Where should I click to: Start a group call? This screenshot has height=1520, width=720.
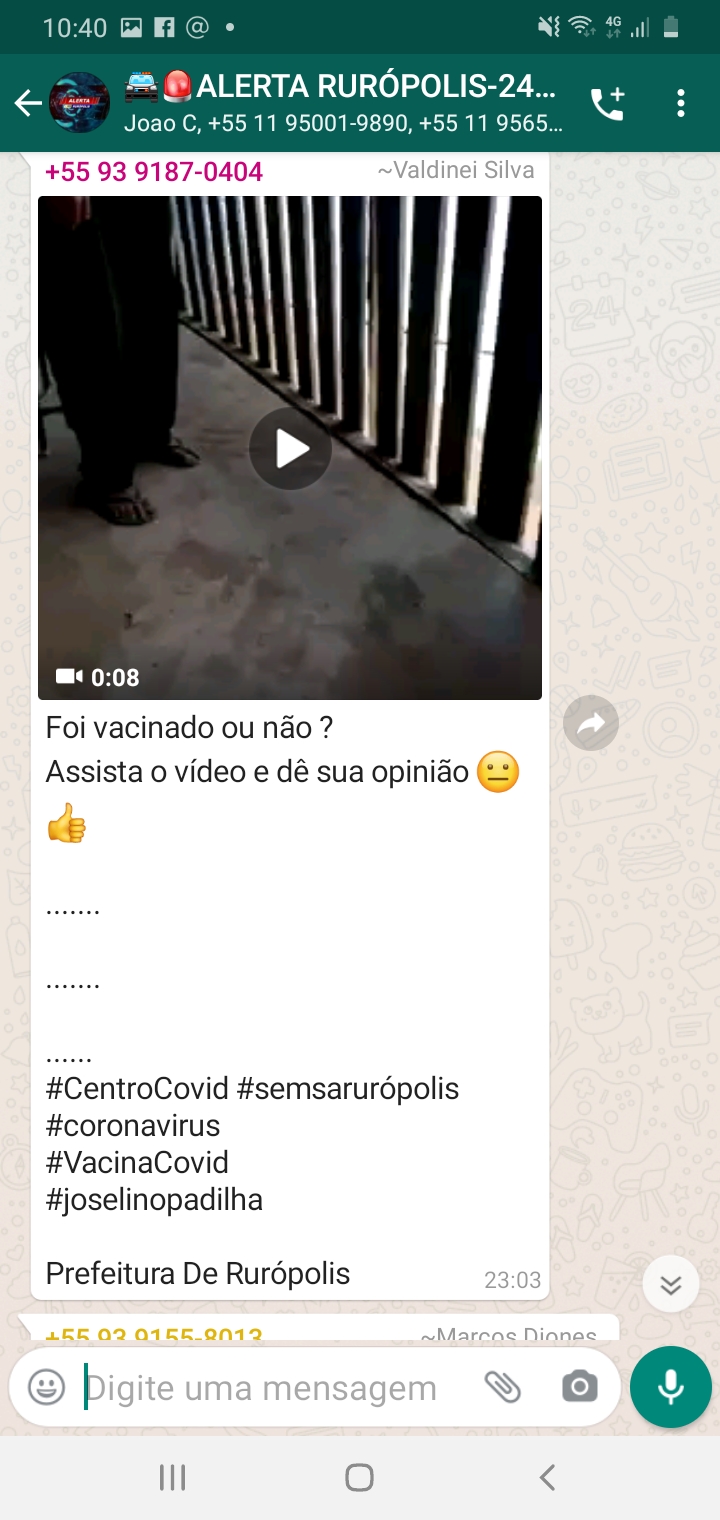coord(607,103)
